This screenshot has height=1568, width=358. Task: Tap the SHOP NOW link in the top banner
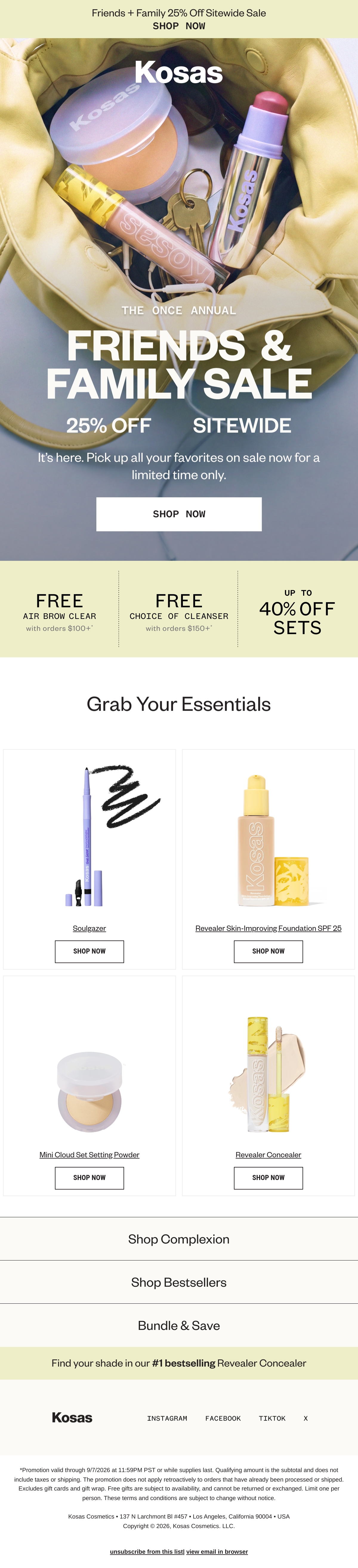click(x=179, y=26)
